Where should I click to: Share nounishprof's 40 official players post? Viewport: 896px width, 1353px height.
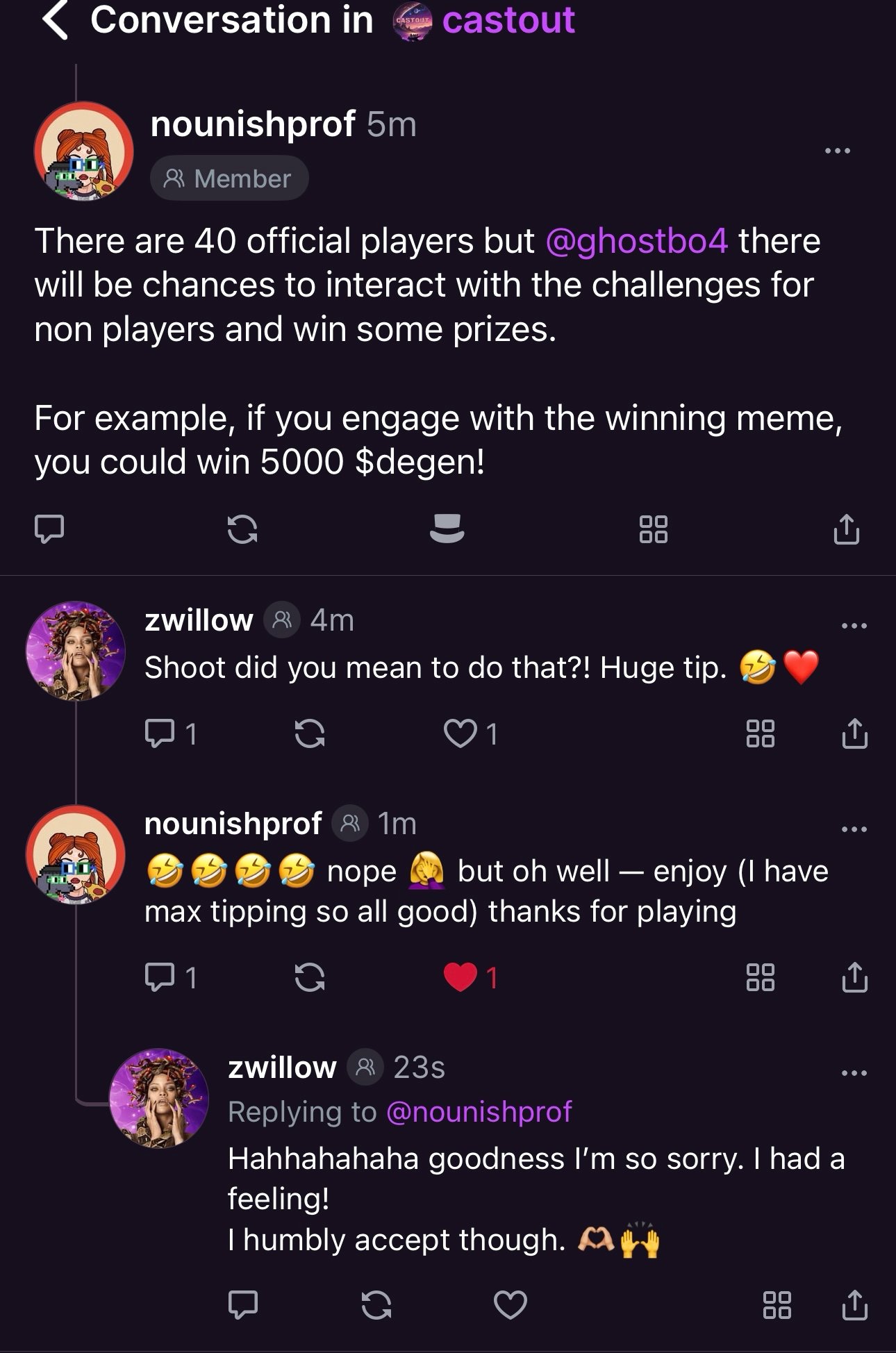click(x=846, y=529)
